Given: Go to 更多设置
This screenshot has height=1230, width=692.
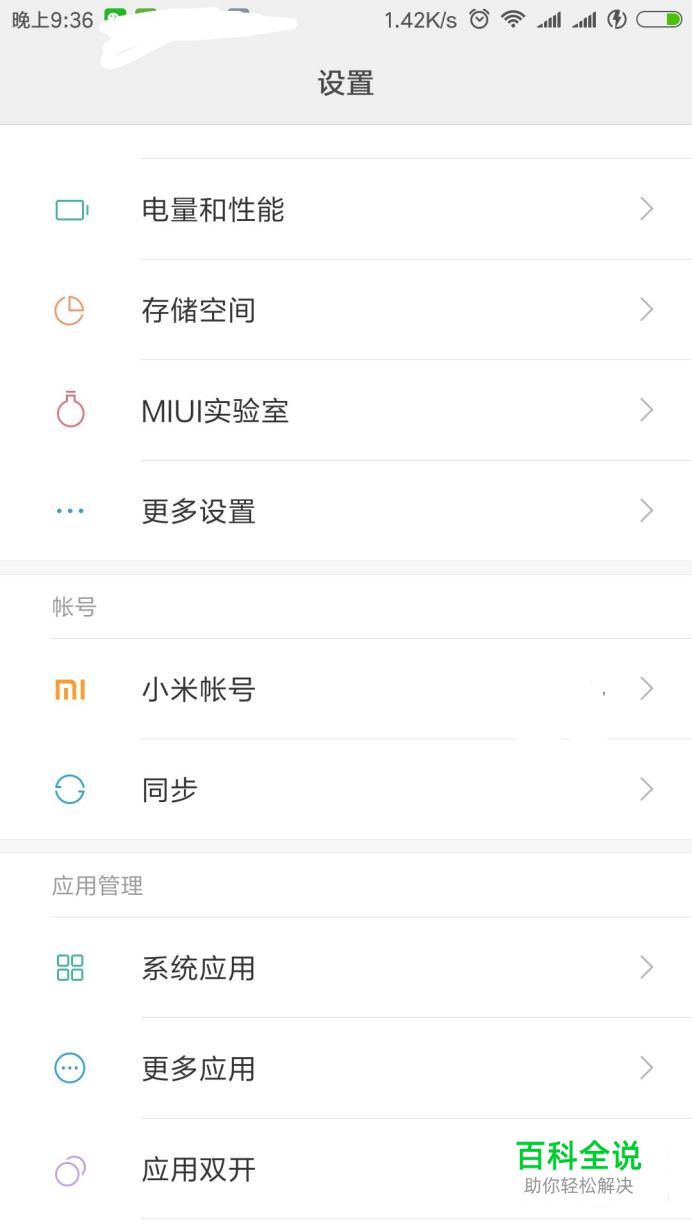Looking at the screenshot, I should 346,511.
